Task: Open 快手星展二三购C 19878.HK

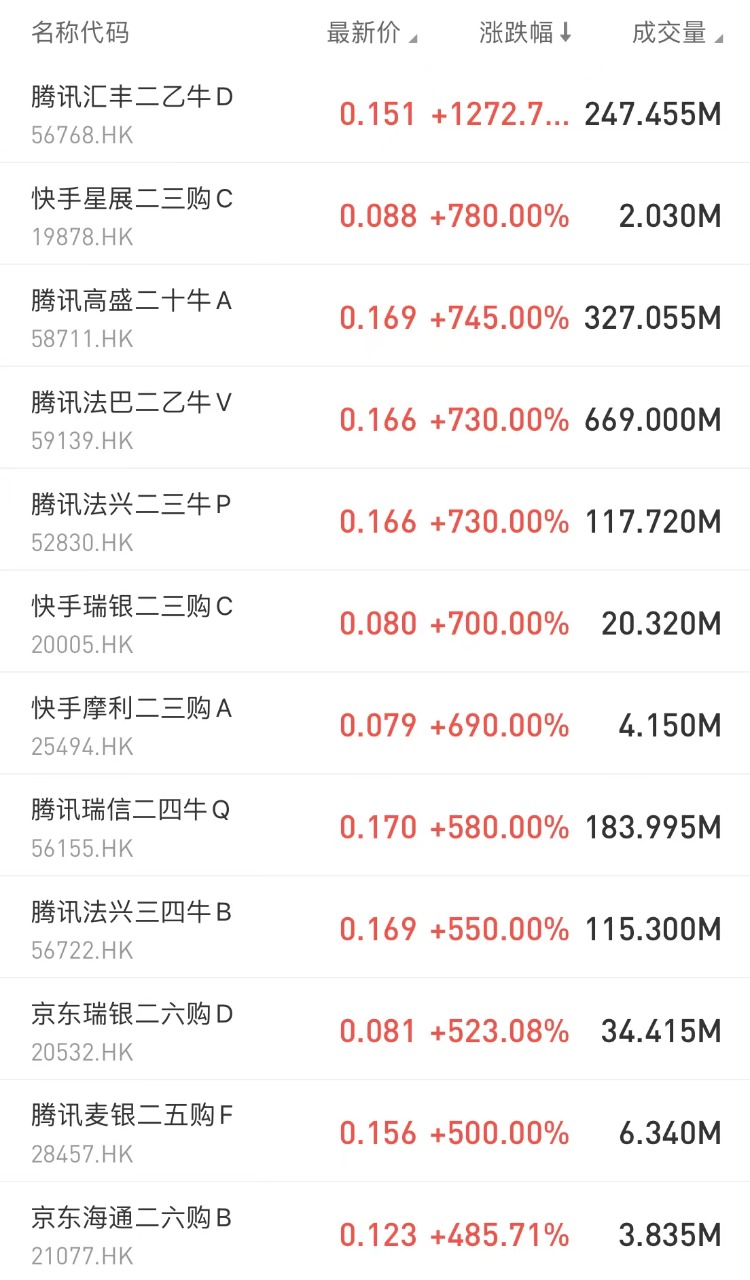Action: point(375,214)
